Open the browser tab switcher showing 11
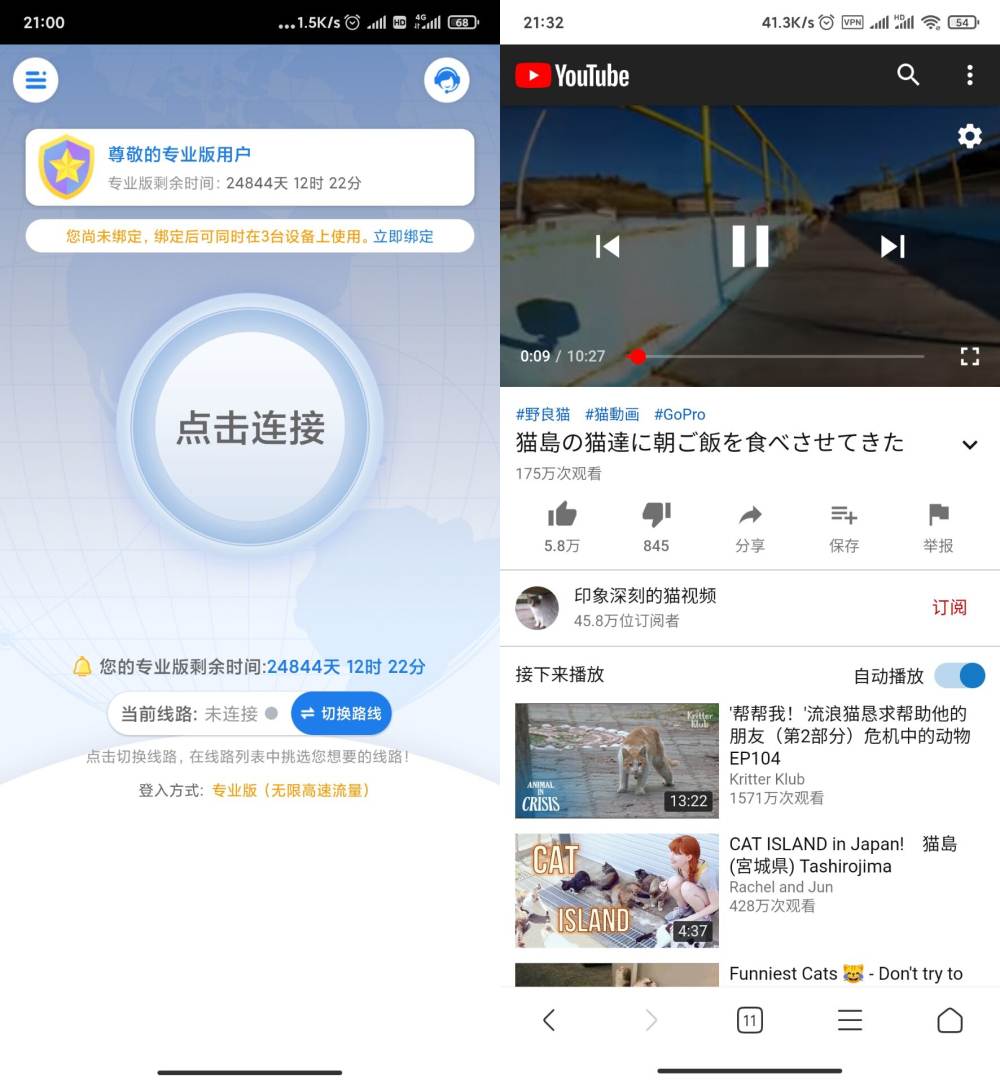The width and height of the screenshot is (1000, 1083). 749,1020
